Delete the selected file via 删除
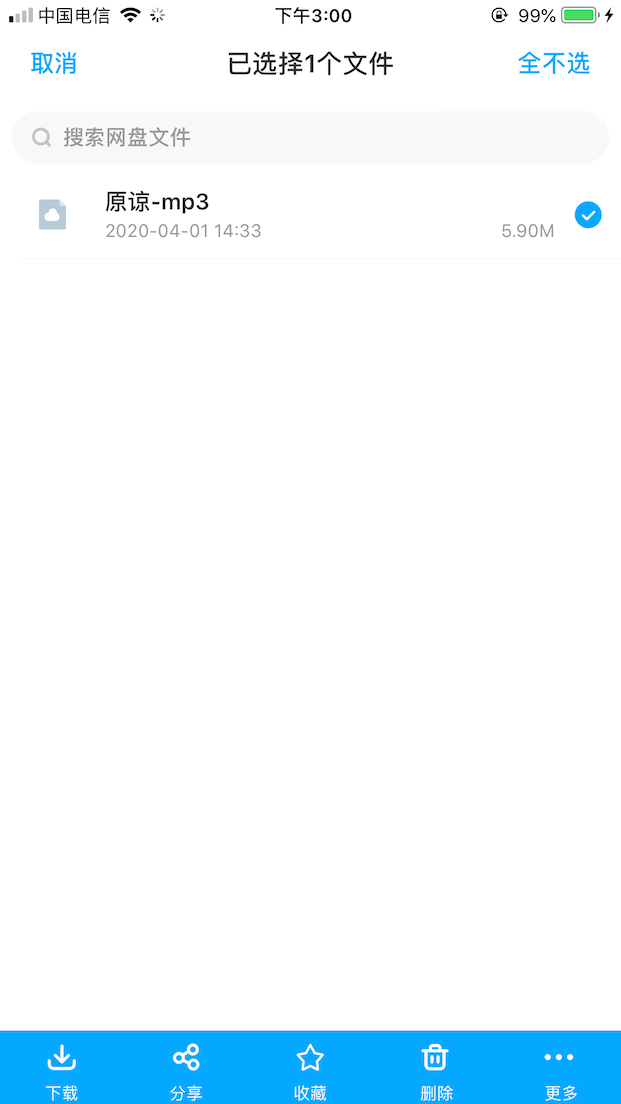This screenshot has width=621, height=1104. pos(435,1069)
